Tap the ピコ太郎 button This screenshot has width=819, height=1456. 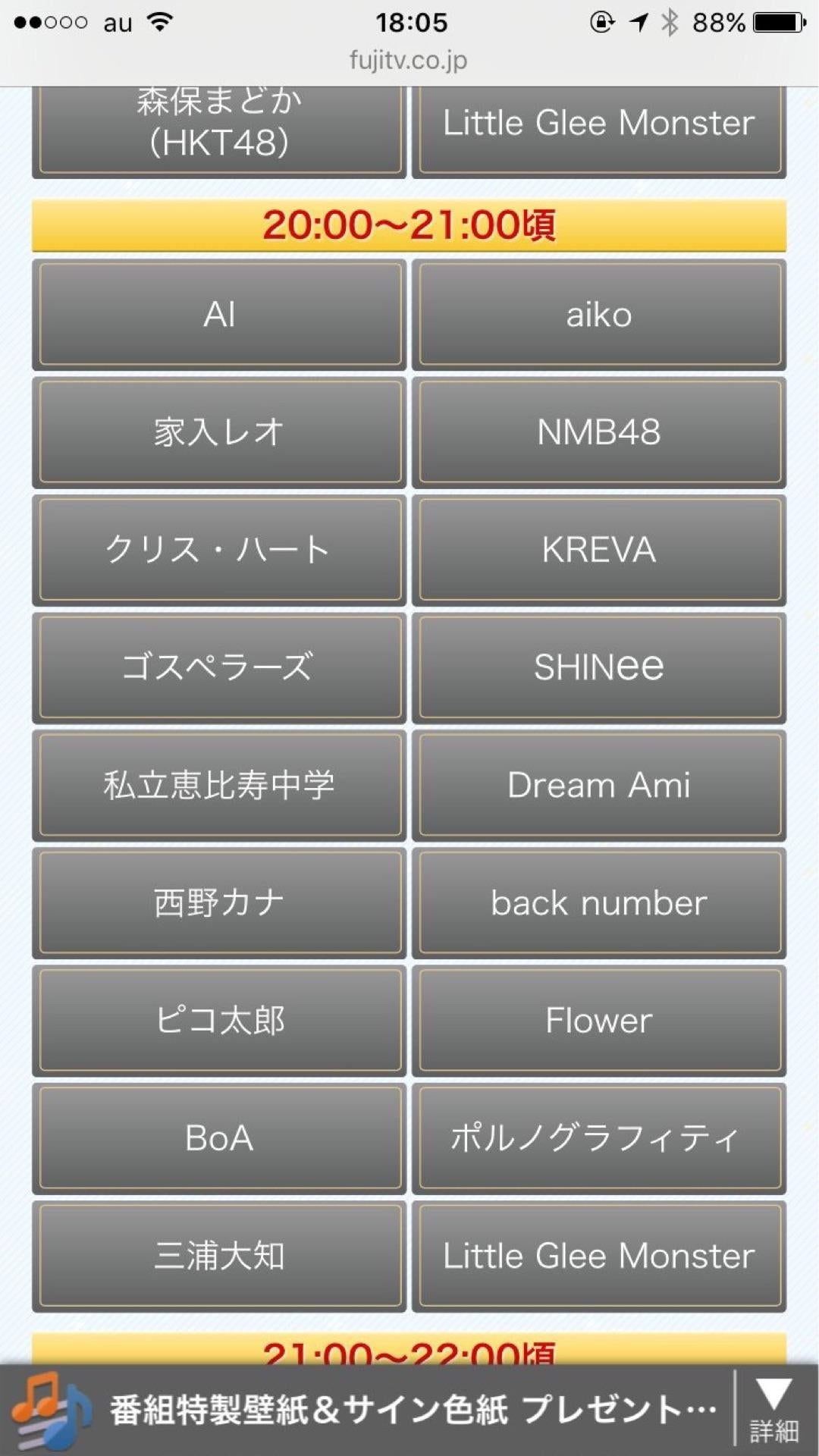pos(219,1020)
